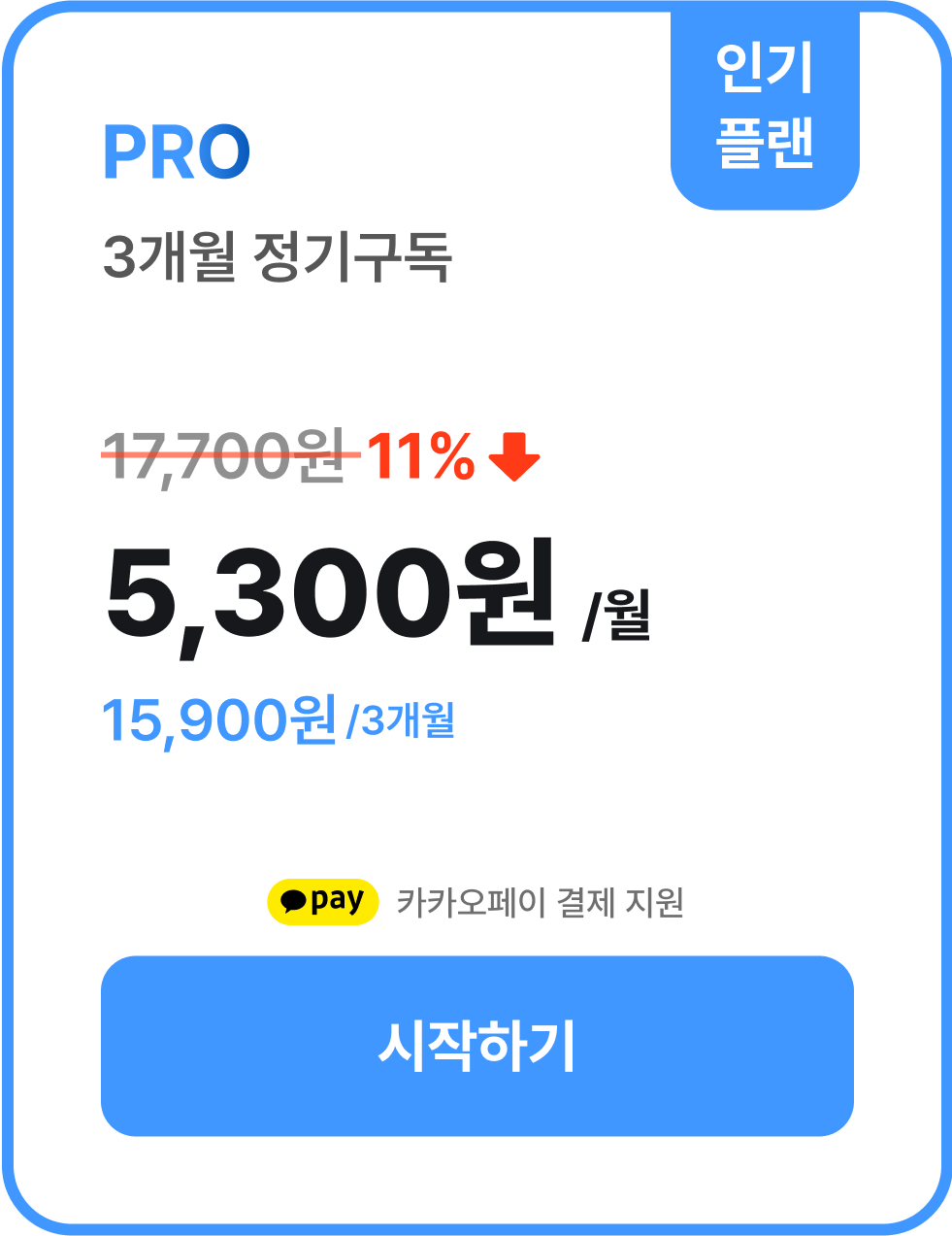Click the KakaoPay pay icon
The width and height of the screenshot is (952, 1236).
322,900
